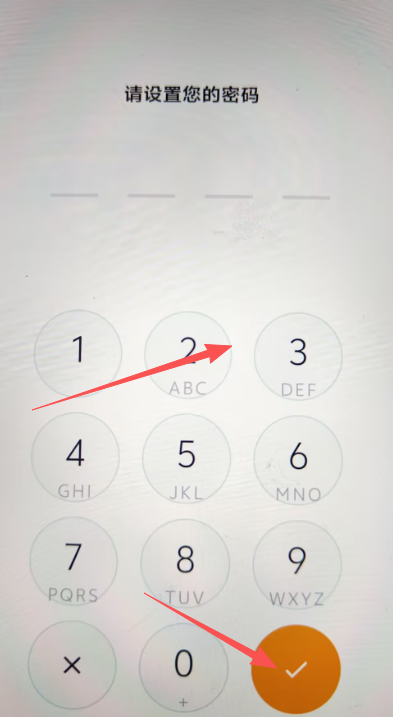Select the 7 PQRS key
The image size is (393, 717).
(74, 560)
